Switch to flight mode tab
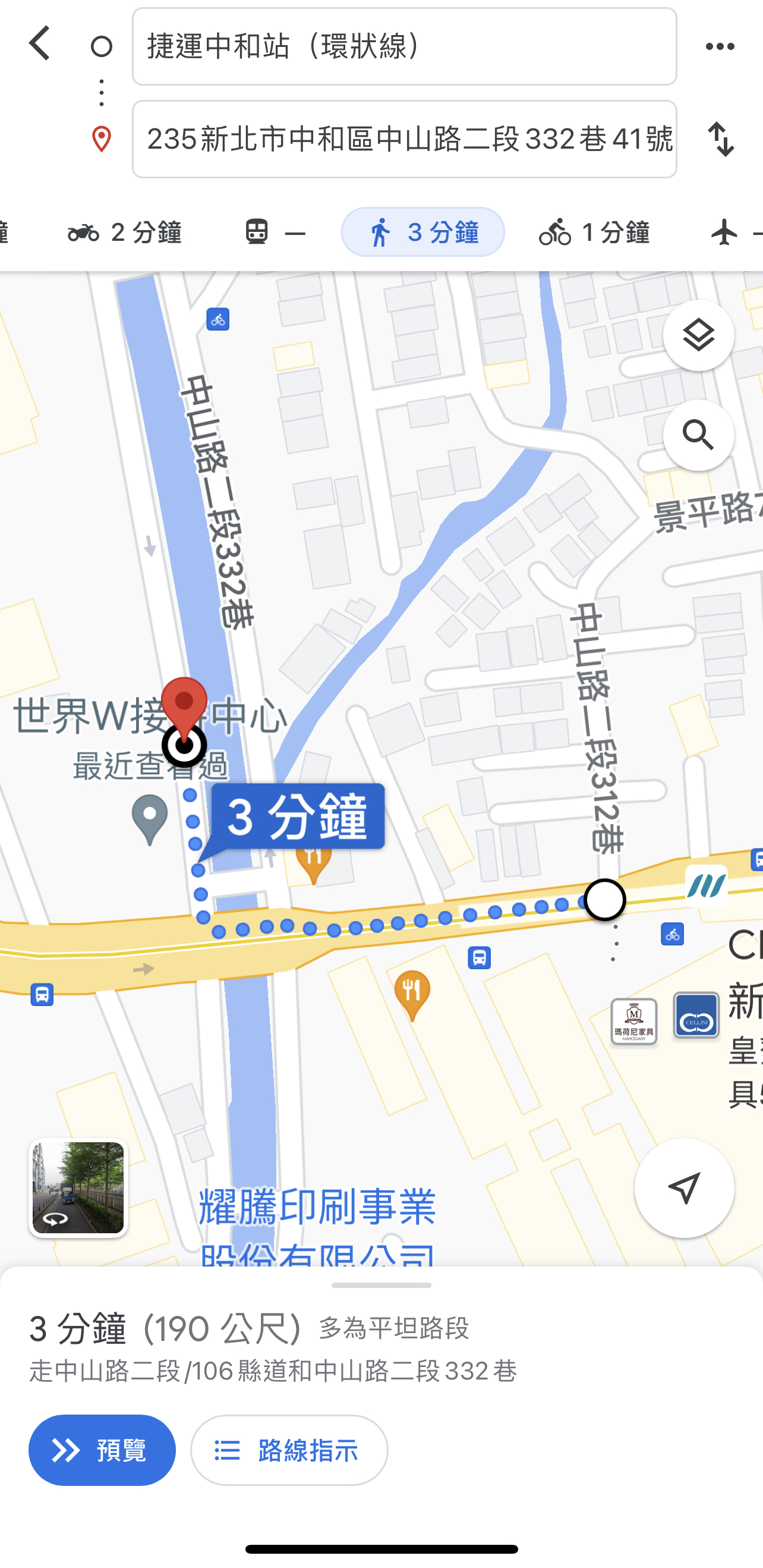 [733, 232]
